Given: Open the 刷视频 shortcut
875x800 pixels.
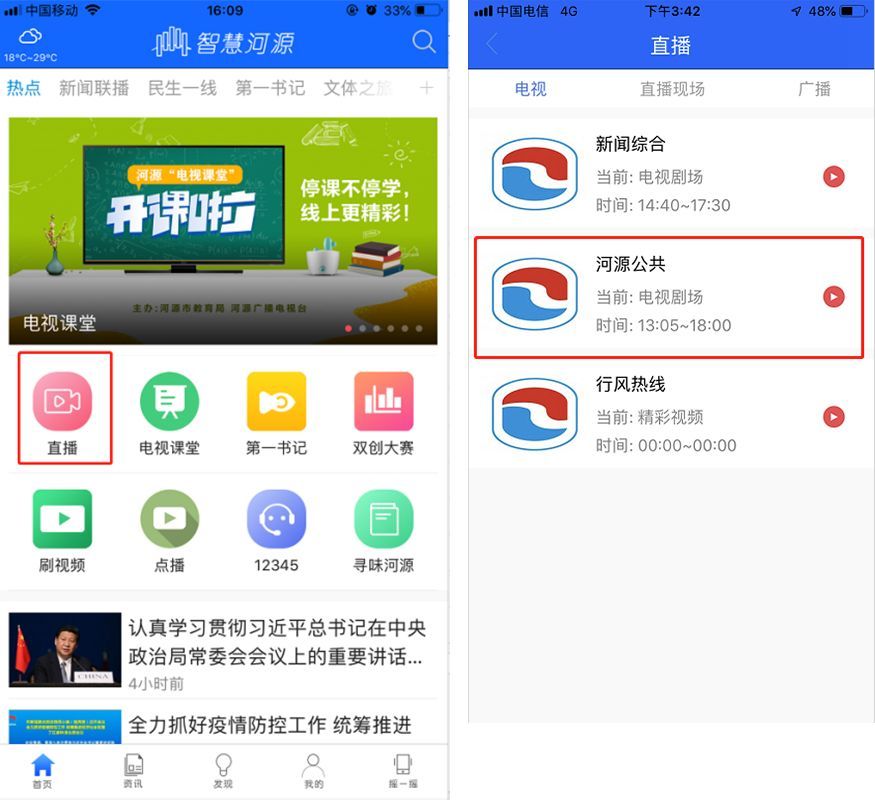Looking at the screenshot, I should point(62,530).
